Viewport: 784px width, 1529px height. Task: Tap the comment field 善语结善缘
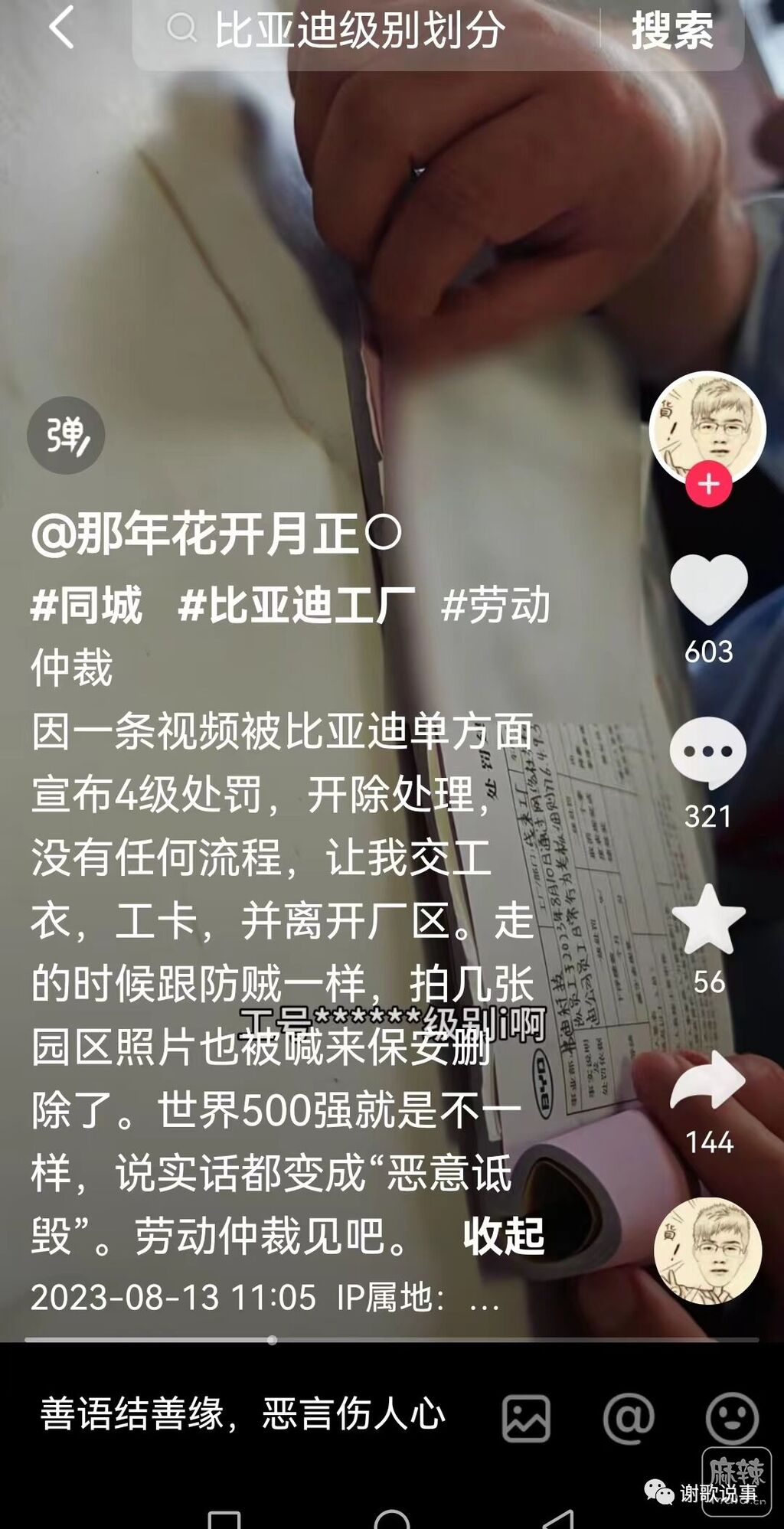(x=242, y=1414)
